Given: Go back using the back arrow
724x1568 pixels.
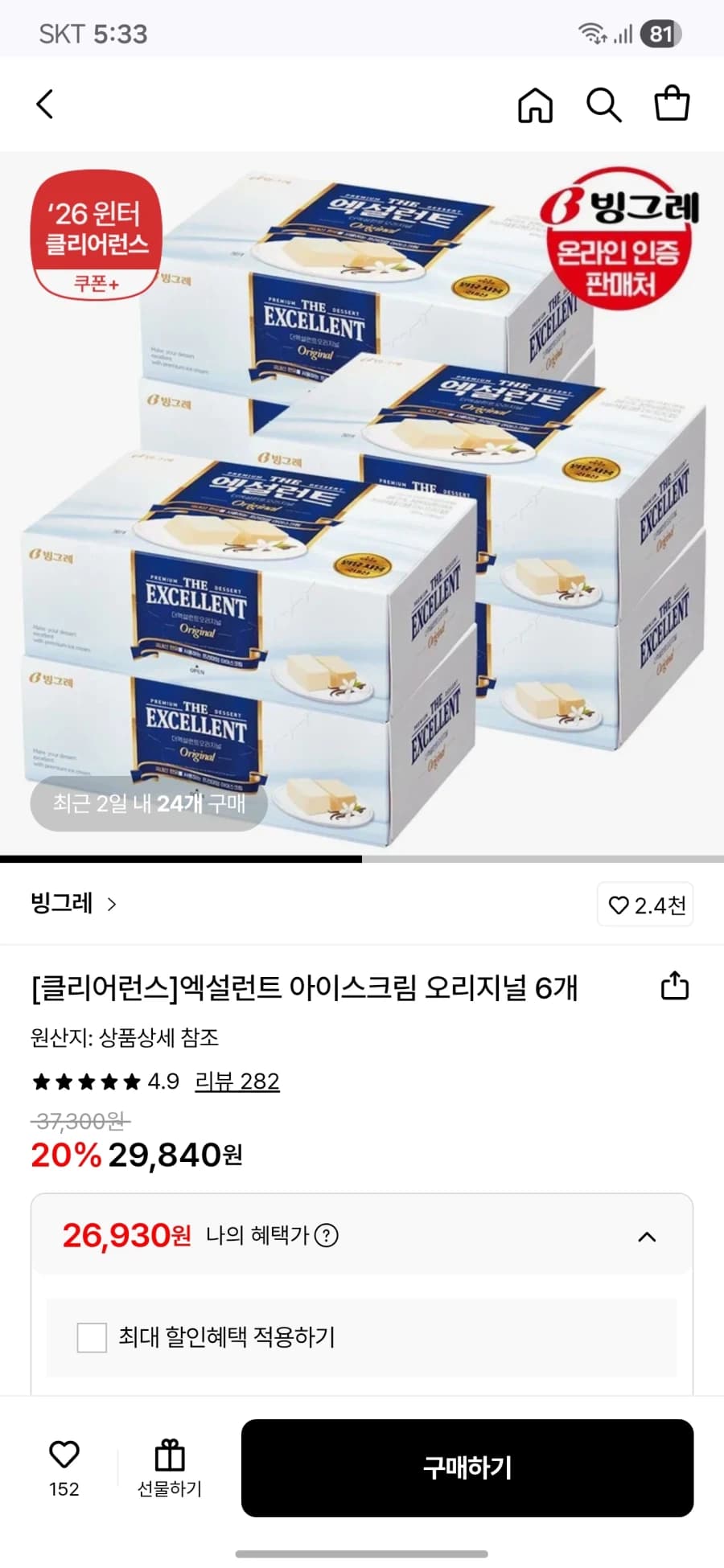Looking at the screenshot, I should pos(45,104).
